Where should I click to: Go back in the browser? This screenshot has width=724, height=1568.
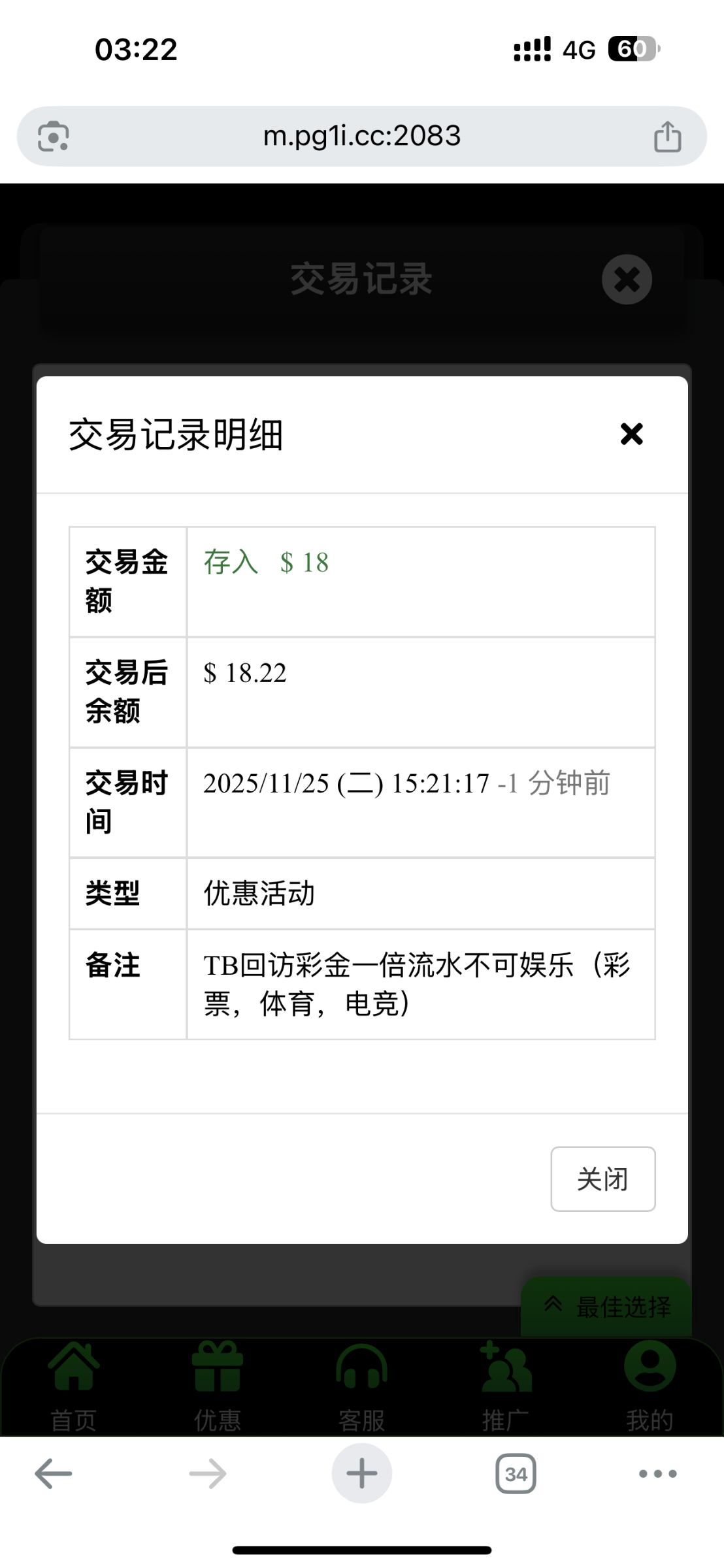tap(53, 1474)
